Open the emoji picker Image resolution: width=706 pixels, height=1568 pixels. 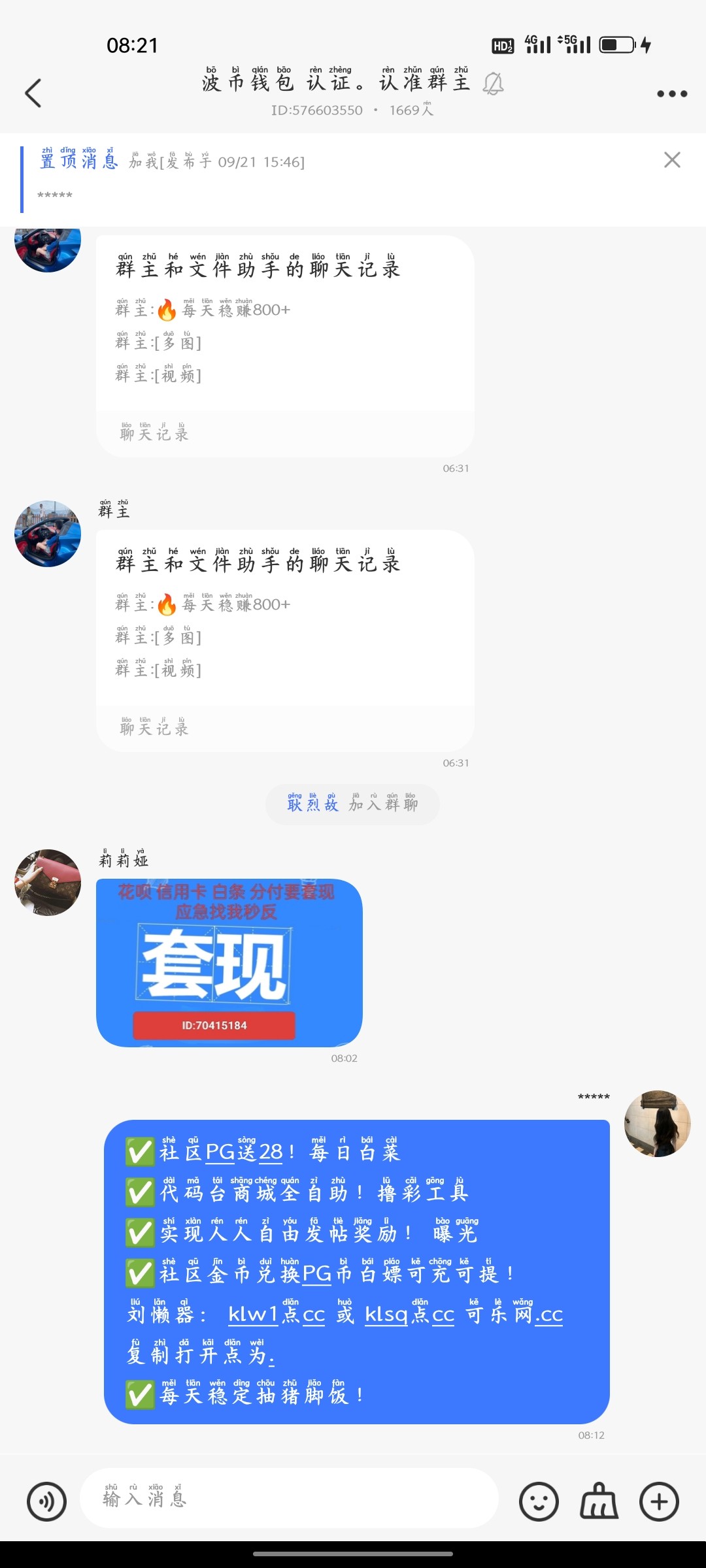[x=539, y=1501]
